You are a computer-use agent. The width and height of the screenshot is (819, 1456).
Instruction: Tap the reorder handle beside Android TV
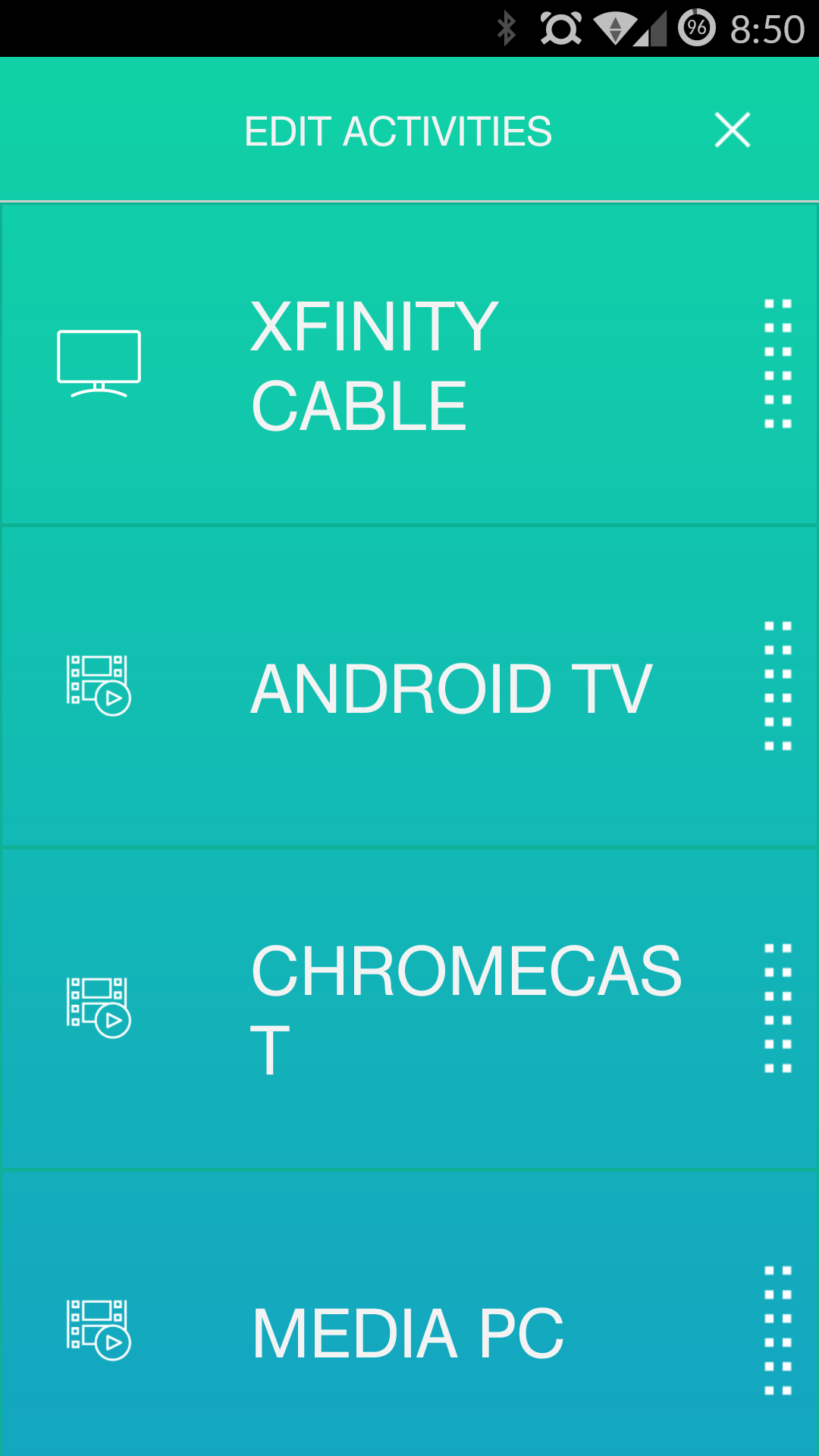(x=778, y=686)
